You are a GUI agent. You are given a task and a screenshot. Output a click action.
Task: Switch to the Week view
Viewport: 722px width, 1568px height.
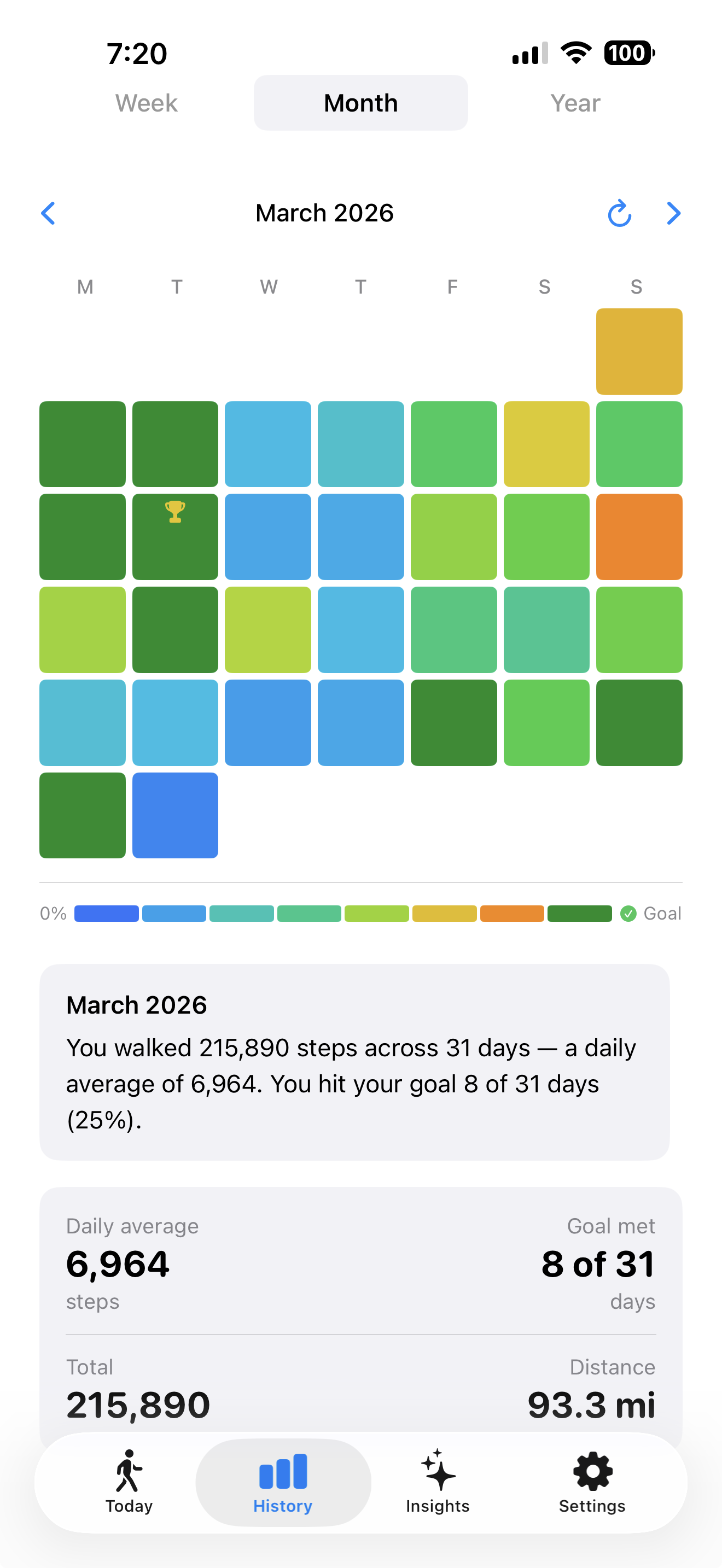[145, 102]
